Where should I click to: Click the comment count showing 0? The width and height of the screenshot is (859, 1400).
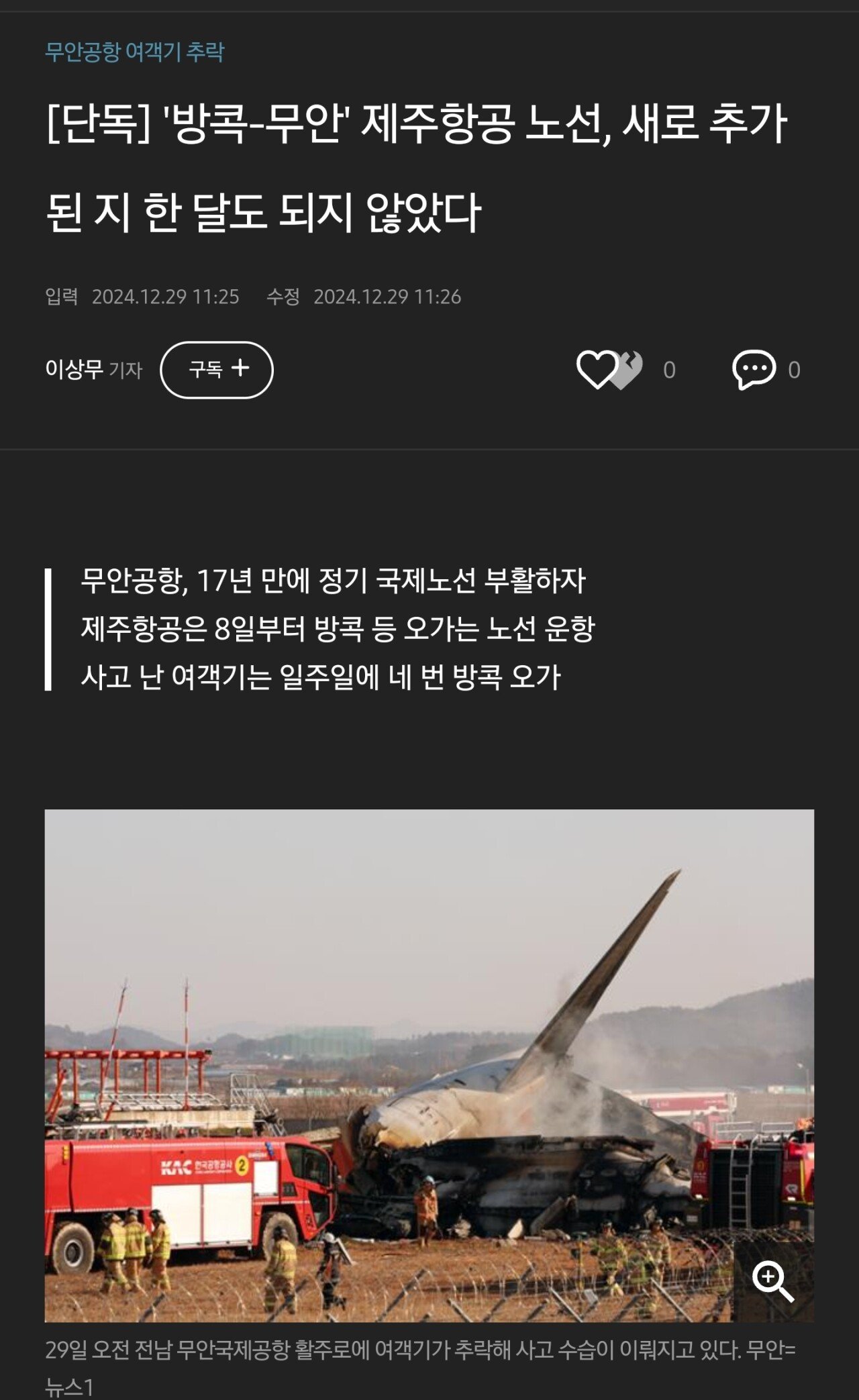[x=794, y=369]
